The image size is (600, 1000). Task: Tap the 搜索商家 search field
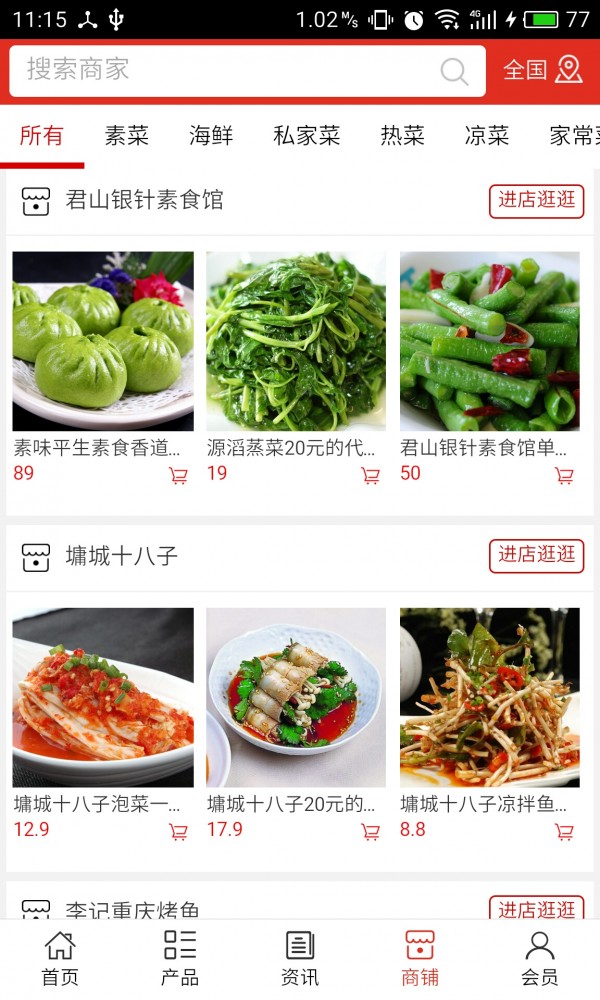click(x=230, y=70)
